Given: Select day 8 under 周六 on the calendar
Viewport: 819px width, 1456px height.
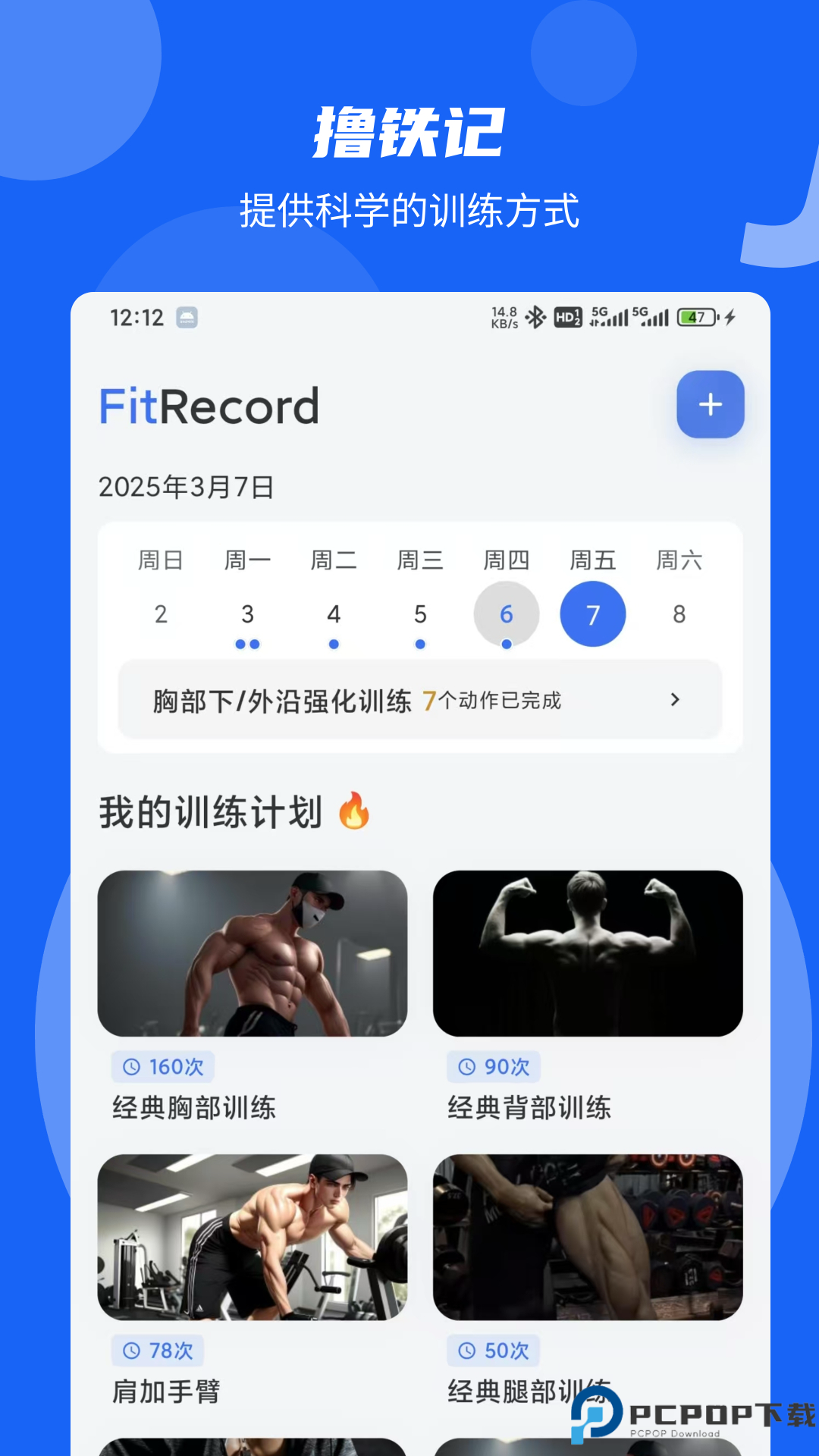Looking at the screenshot, I should point(679,614).
